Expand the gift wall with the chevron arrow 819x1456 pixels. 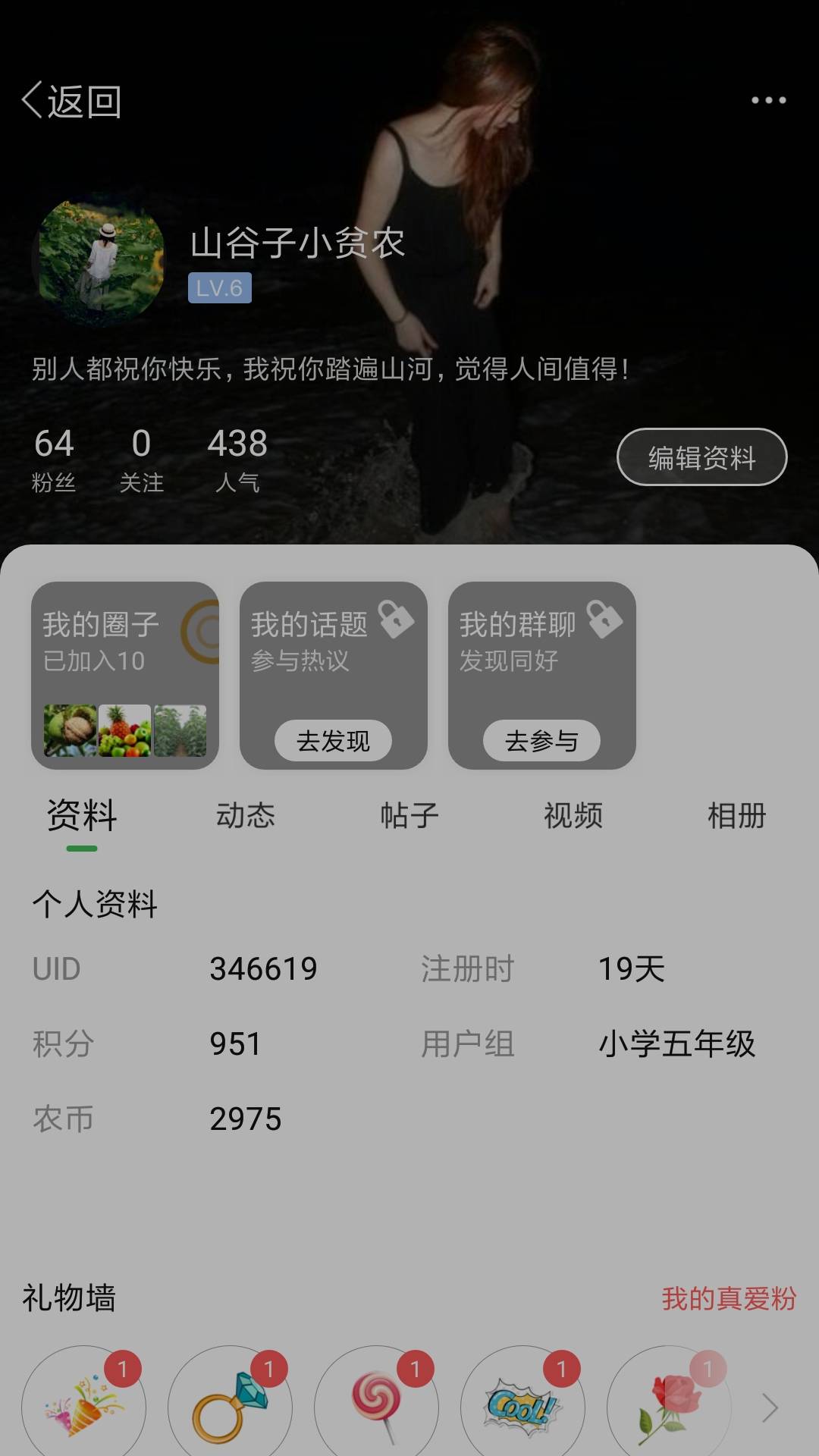click(770, 1408)
